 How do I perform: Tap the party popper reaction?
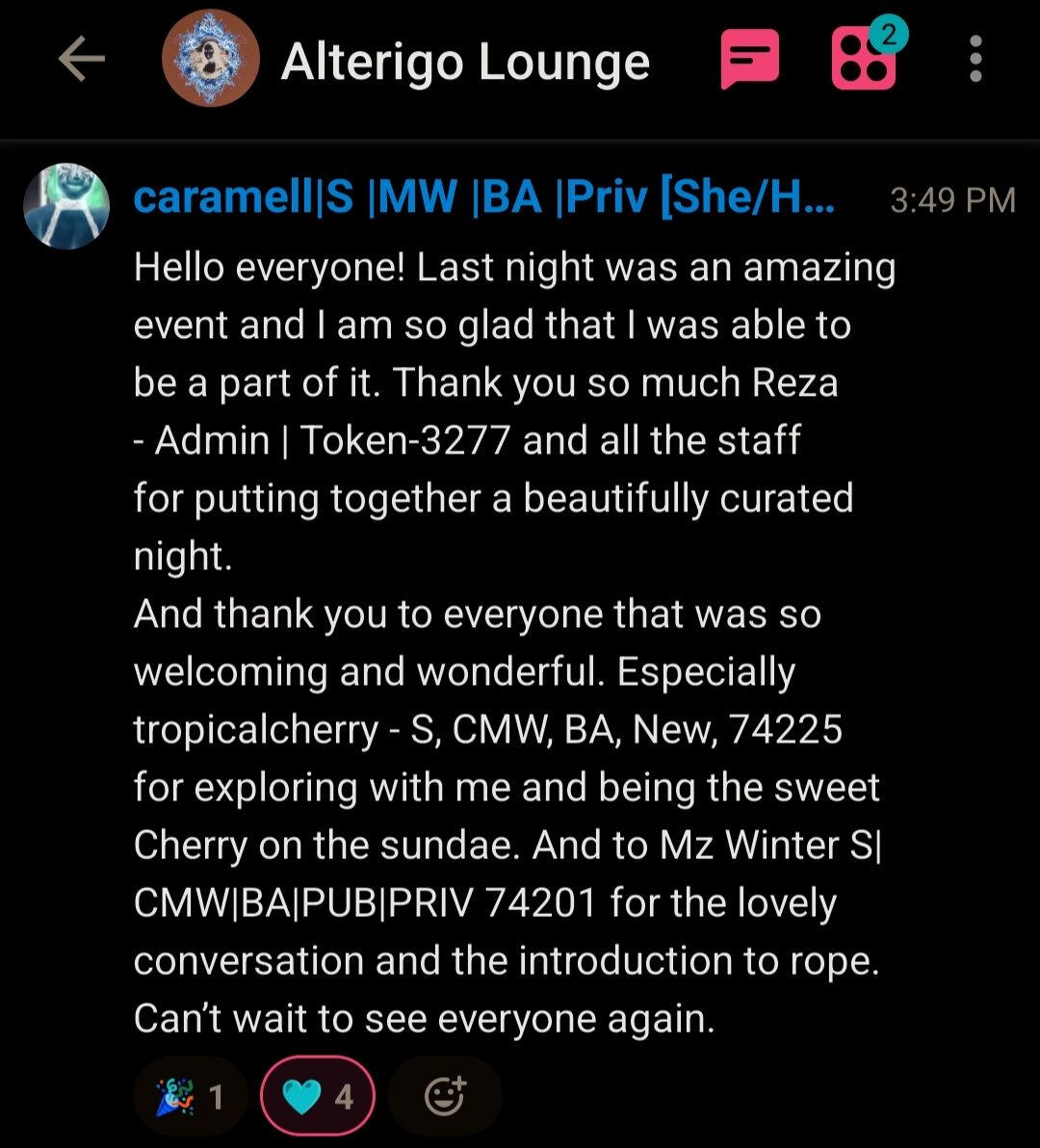(190, 1096)
